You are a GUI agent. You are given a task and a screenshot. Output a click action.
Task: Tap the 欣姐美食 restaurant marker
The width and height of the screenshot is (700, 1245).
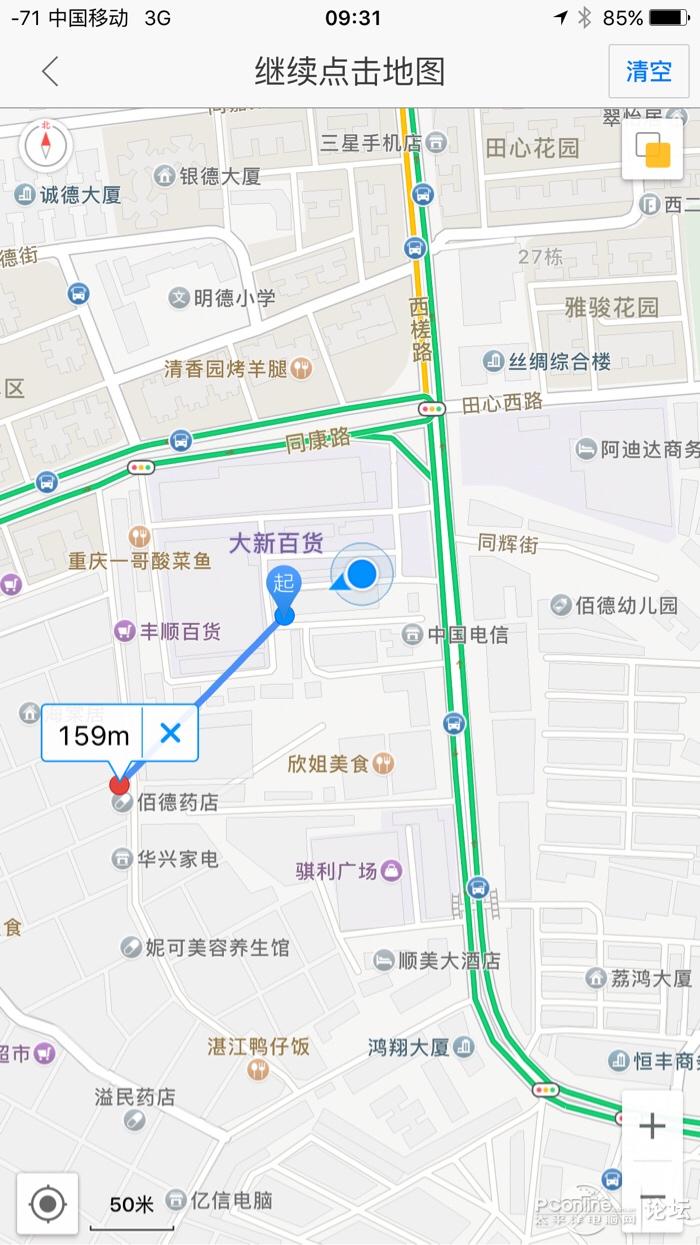383,764
